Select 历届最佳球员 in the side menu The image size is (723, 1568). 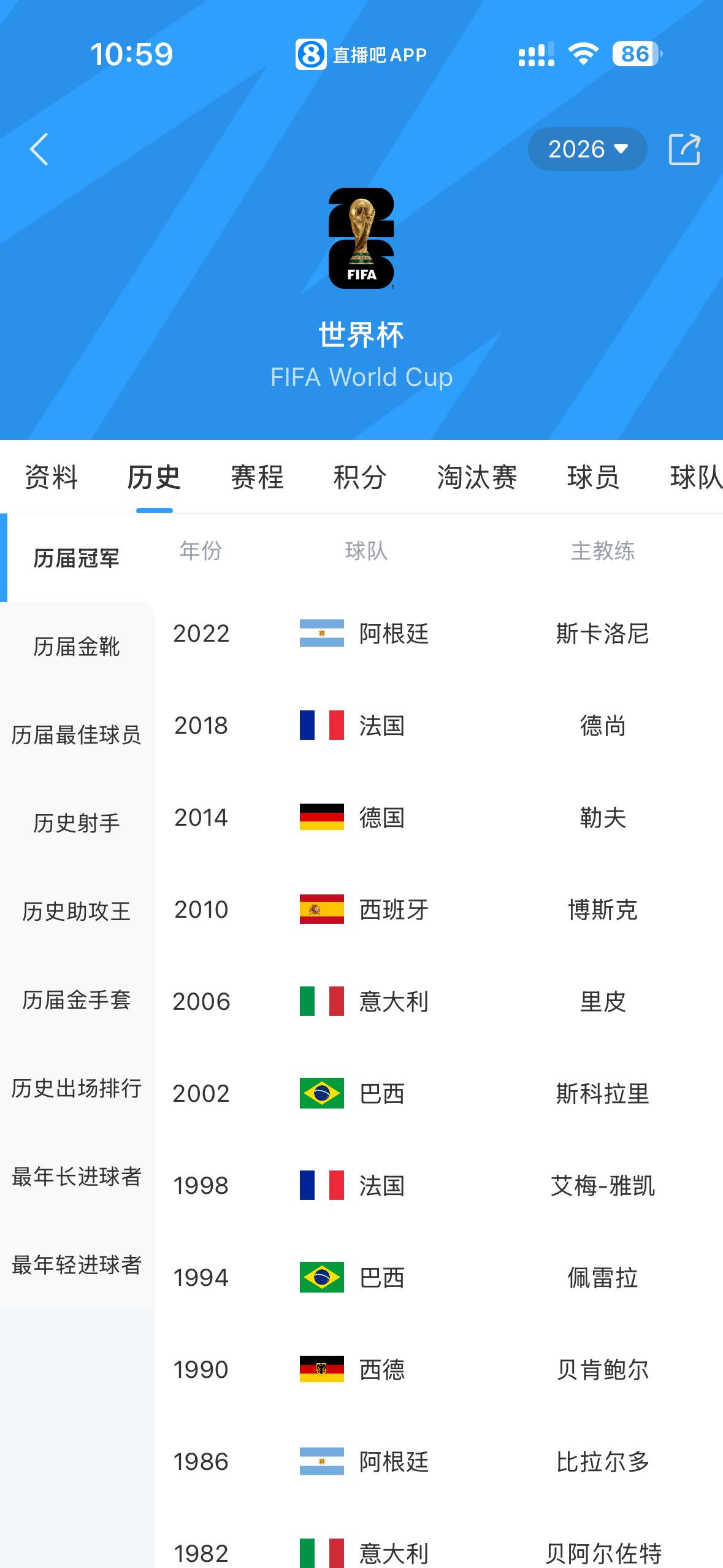[77, 735]
